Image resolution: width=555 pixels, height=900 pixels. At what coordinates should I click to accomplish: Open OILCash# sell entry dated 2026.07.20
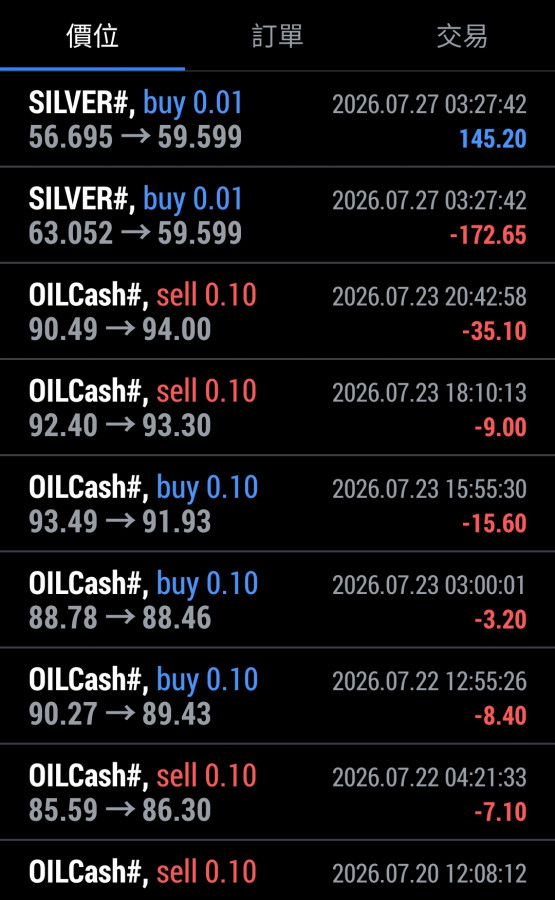tap(277, 871)
